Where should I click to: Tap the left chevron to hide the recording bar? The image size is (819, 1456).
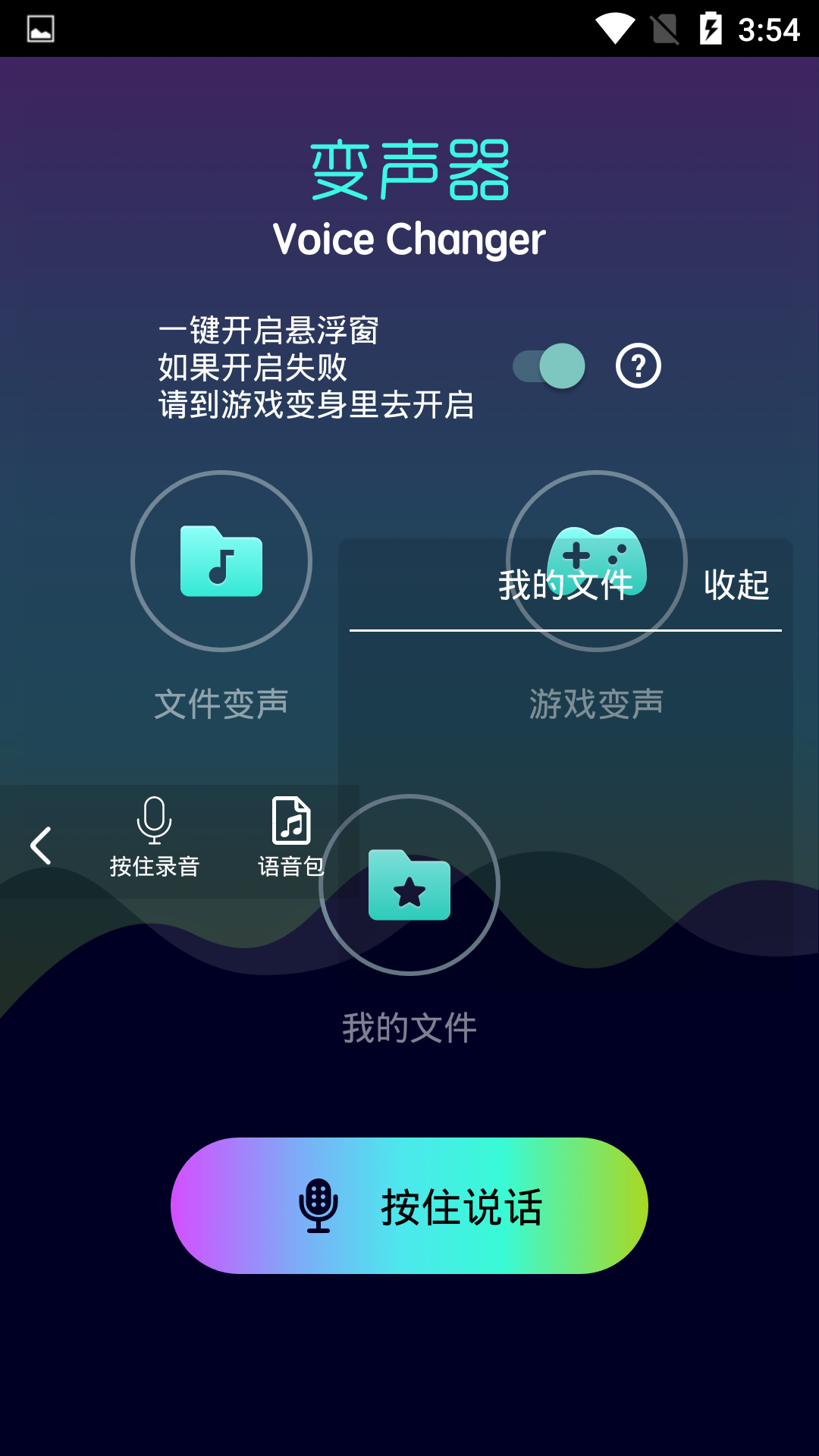[x=39, y=844]
